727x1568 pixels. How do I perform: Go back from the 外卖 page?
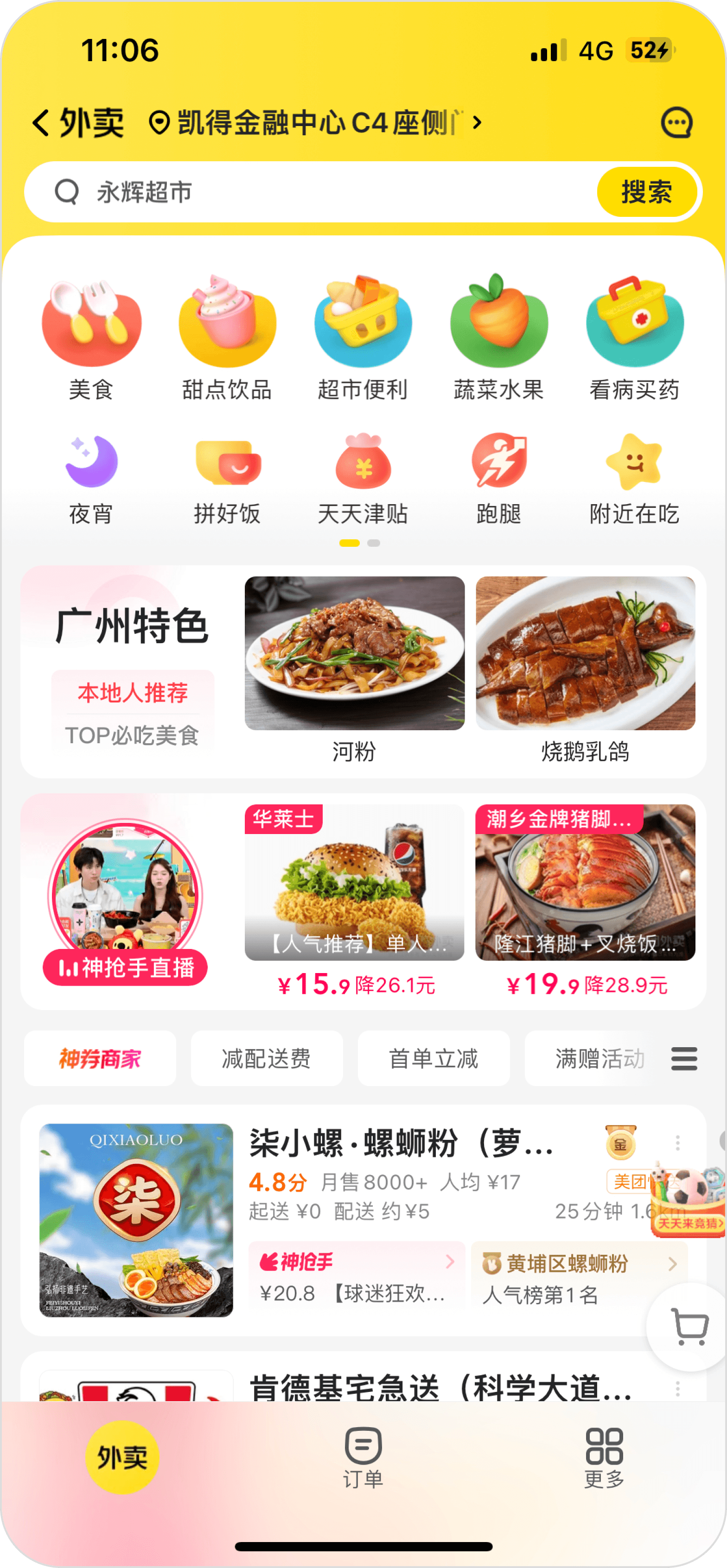pos(41,123)
